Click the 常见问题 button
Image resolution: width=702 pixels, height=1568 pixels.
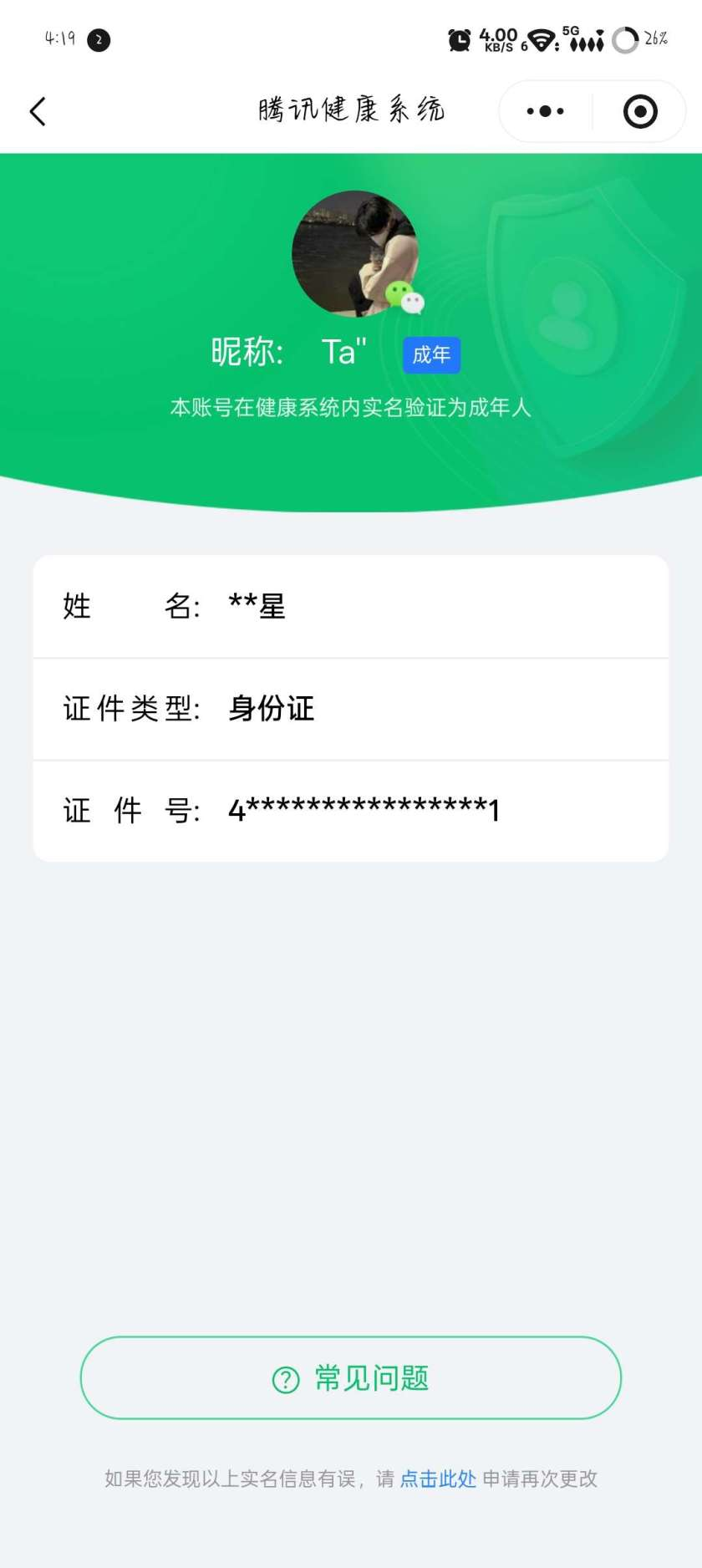(351, 1377)
